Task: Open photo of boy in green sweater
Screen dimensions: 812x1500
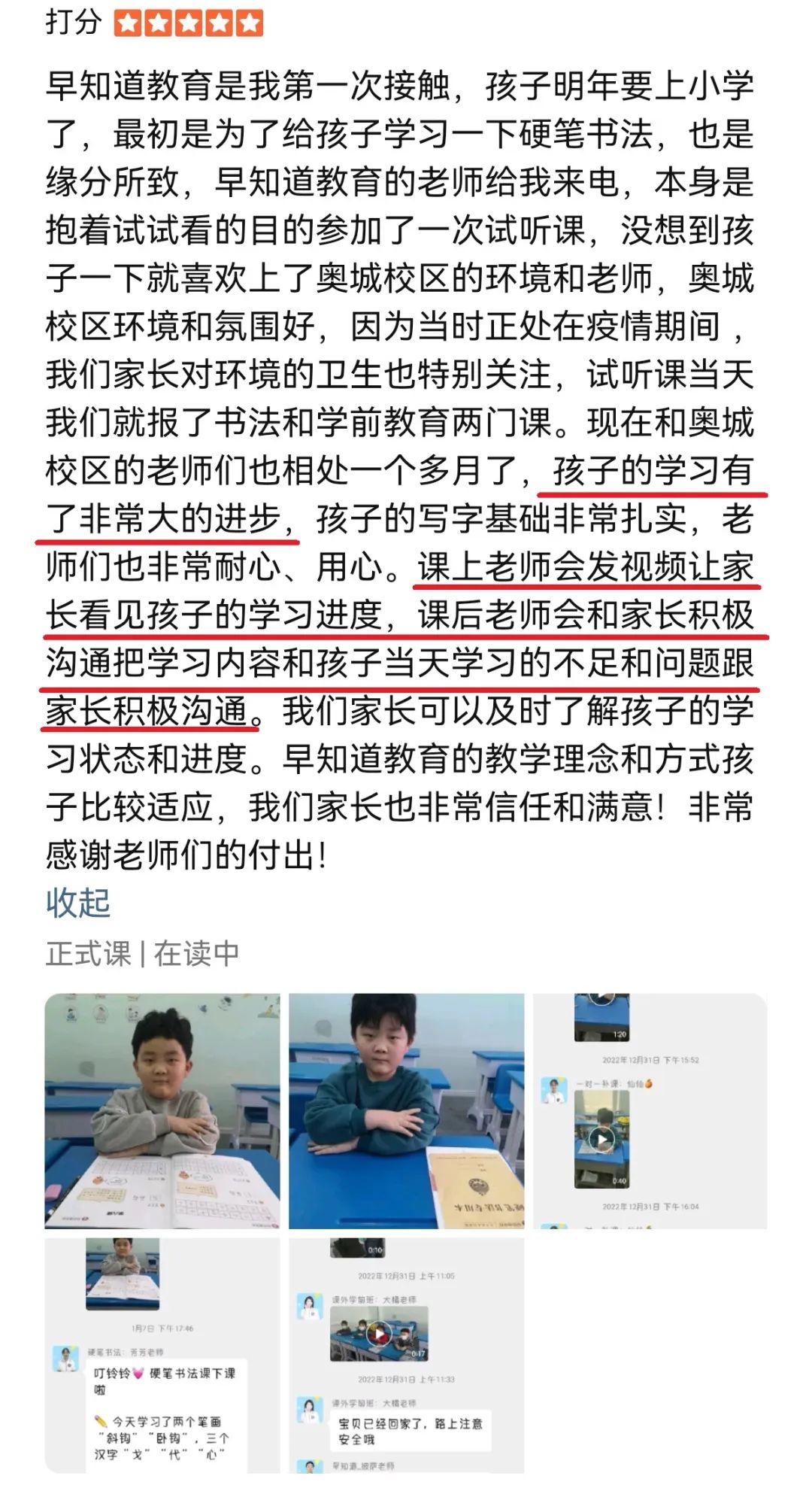Action: tap(406, 1110)
